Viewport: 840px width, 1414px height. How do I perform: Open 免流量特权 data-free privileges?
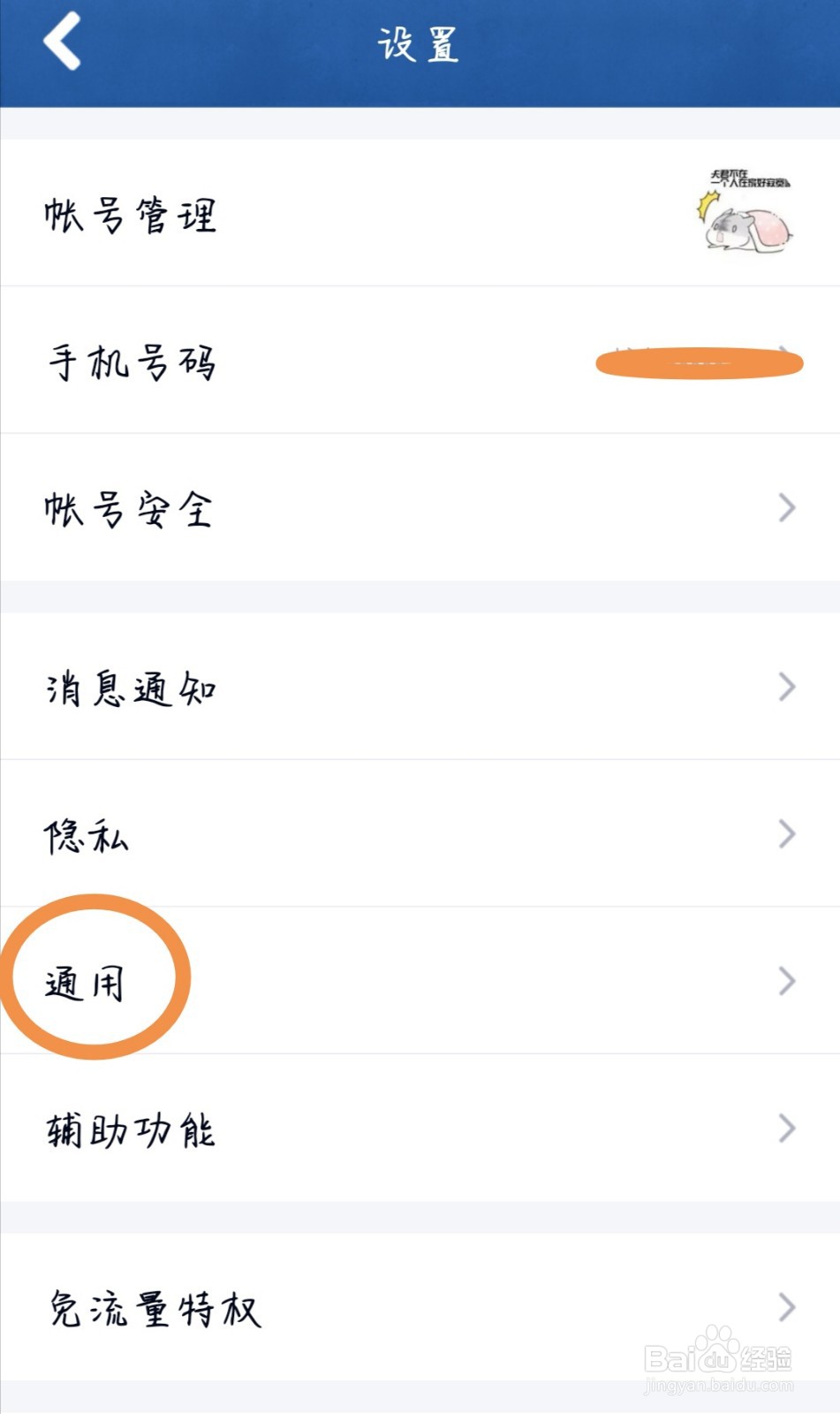420,1307
